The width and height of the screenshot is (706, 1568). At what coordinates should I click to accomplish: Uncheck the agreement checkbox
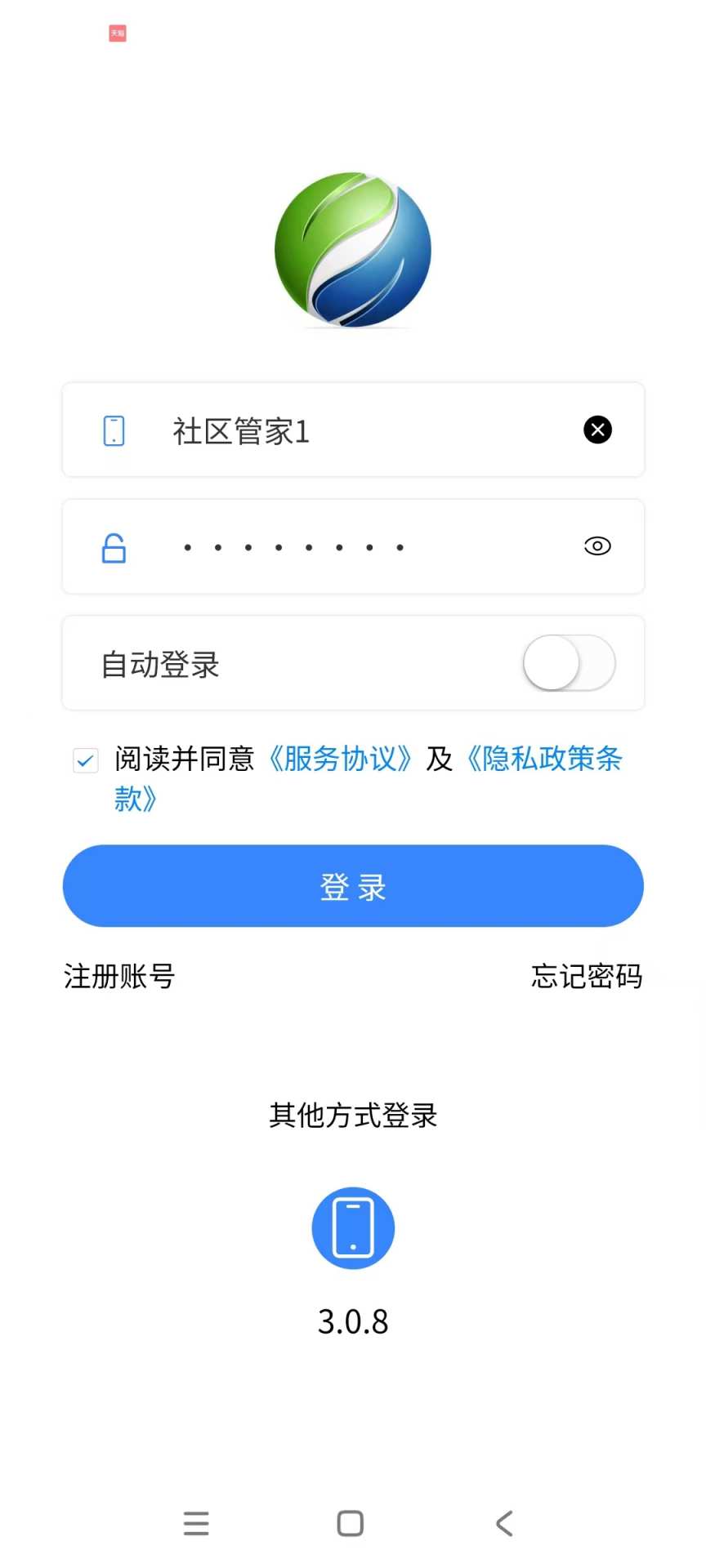[x=85, y=760]
